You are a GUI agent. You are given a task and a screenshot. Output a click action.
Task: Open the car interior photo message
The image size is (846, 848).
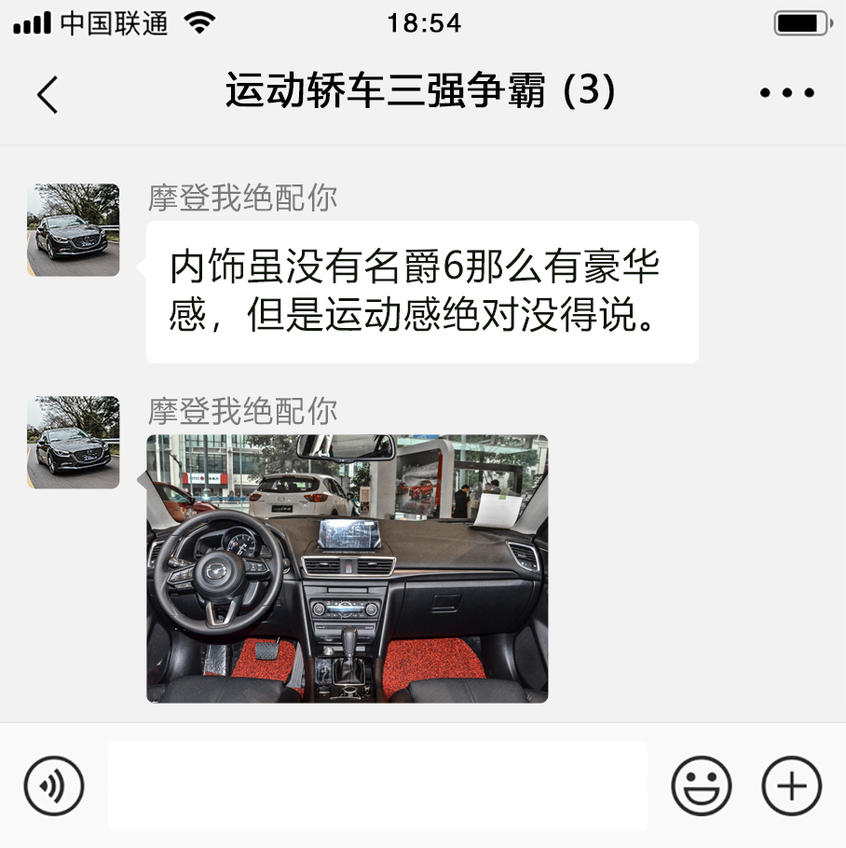347,568
